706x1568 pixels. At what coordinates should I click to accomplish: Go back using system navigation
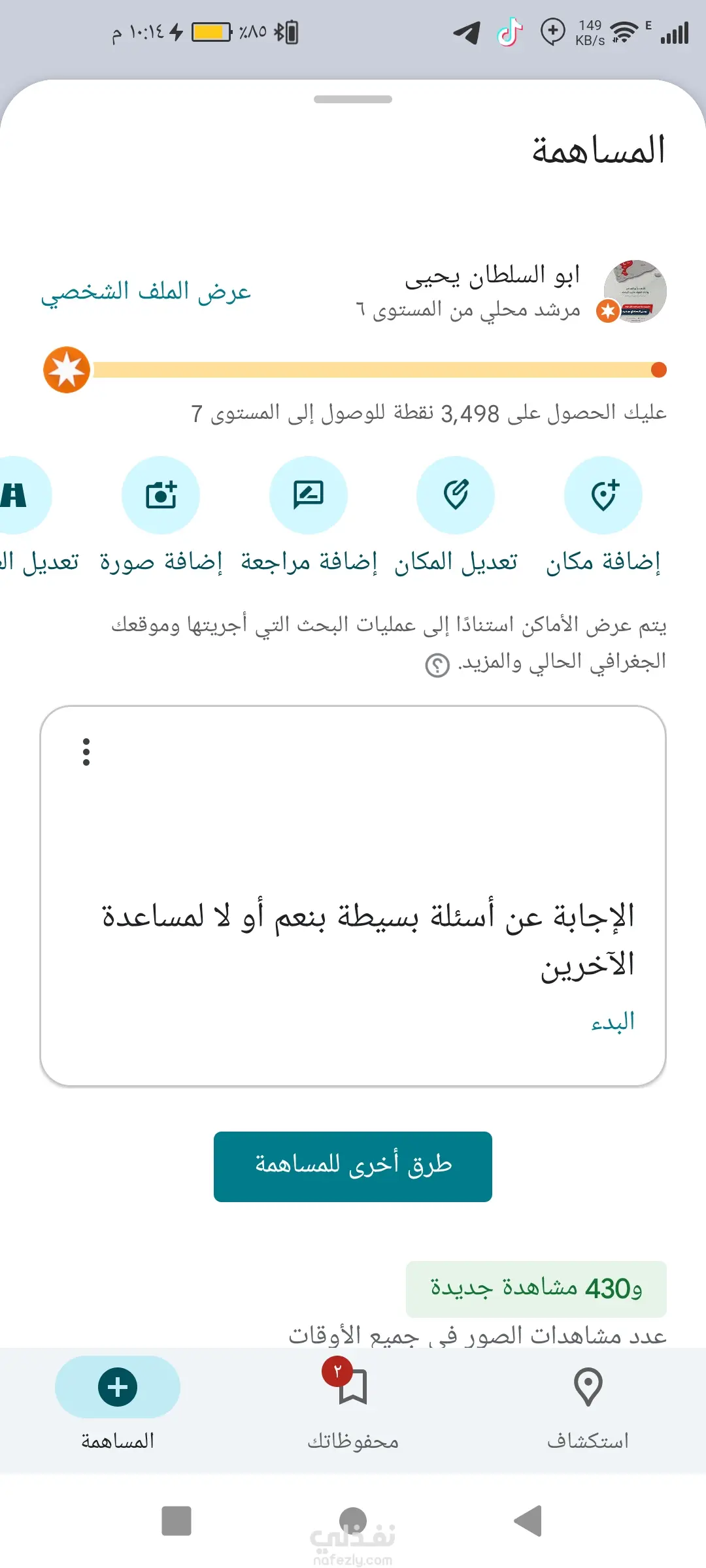[x=528, y=1520]
